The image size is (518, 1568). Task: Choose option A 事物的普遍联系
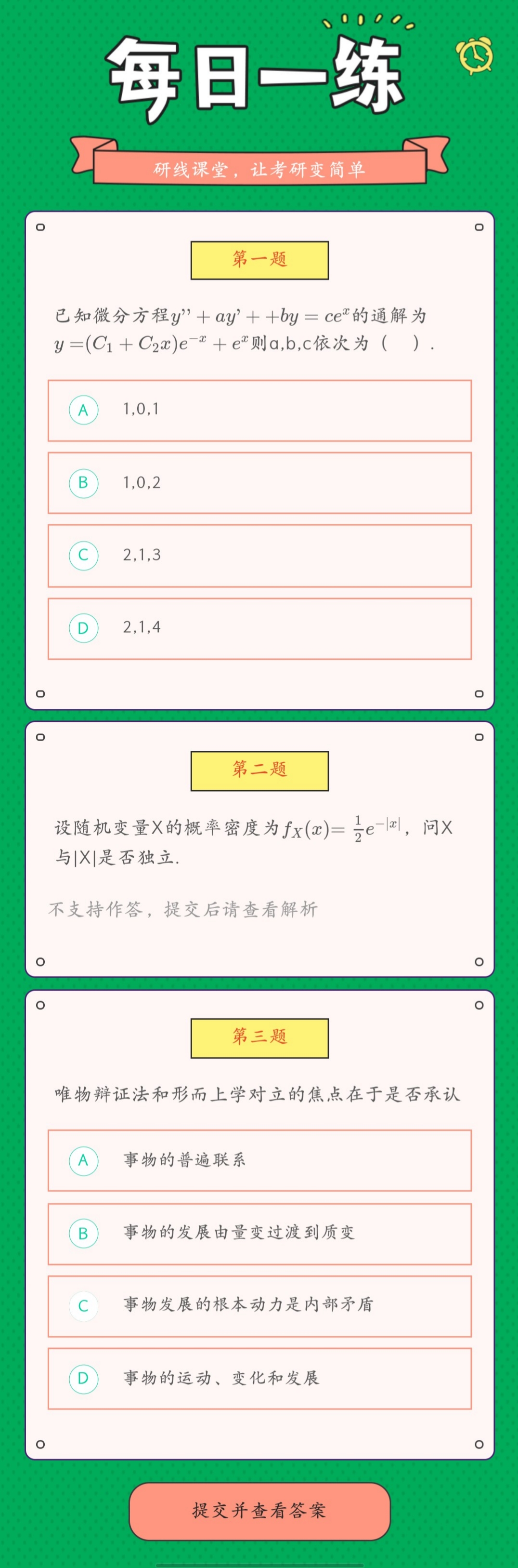pos(259,1161)
